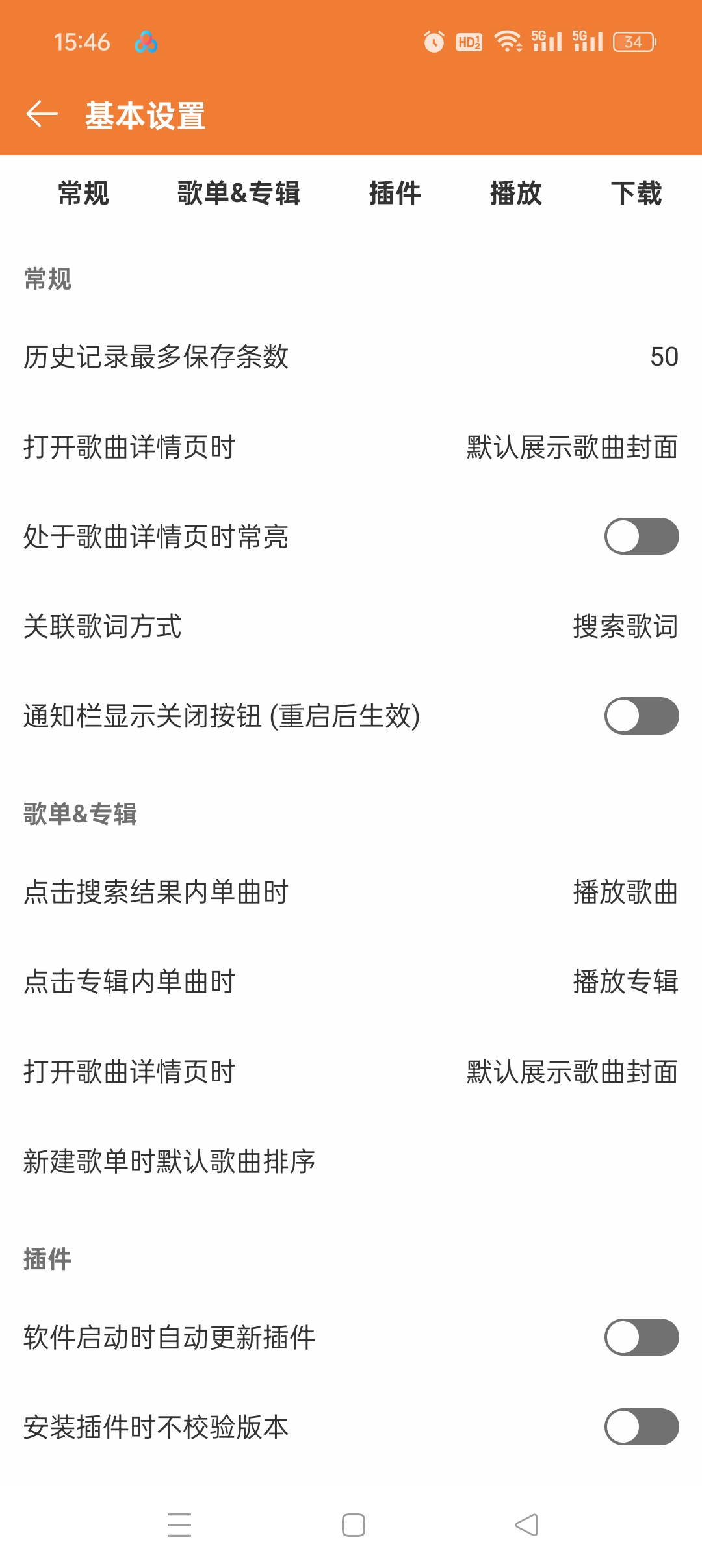Viewport: 702px width, 1568px height.
Task: Select the 插件 tab
Action: 395,194
